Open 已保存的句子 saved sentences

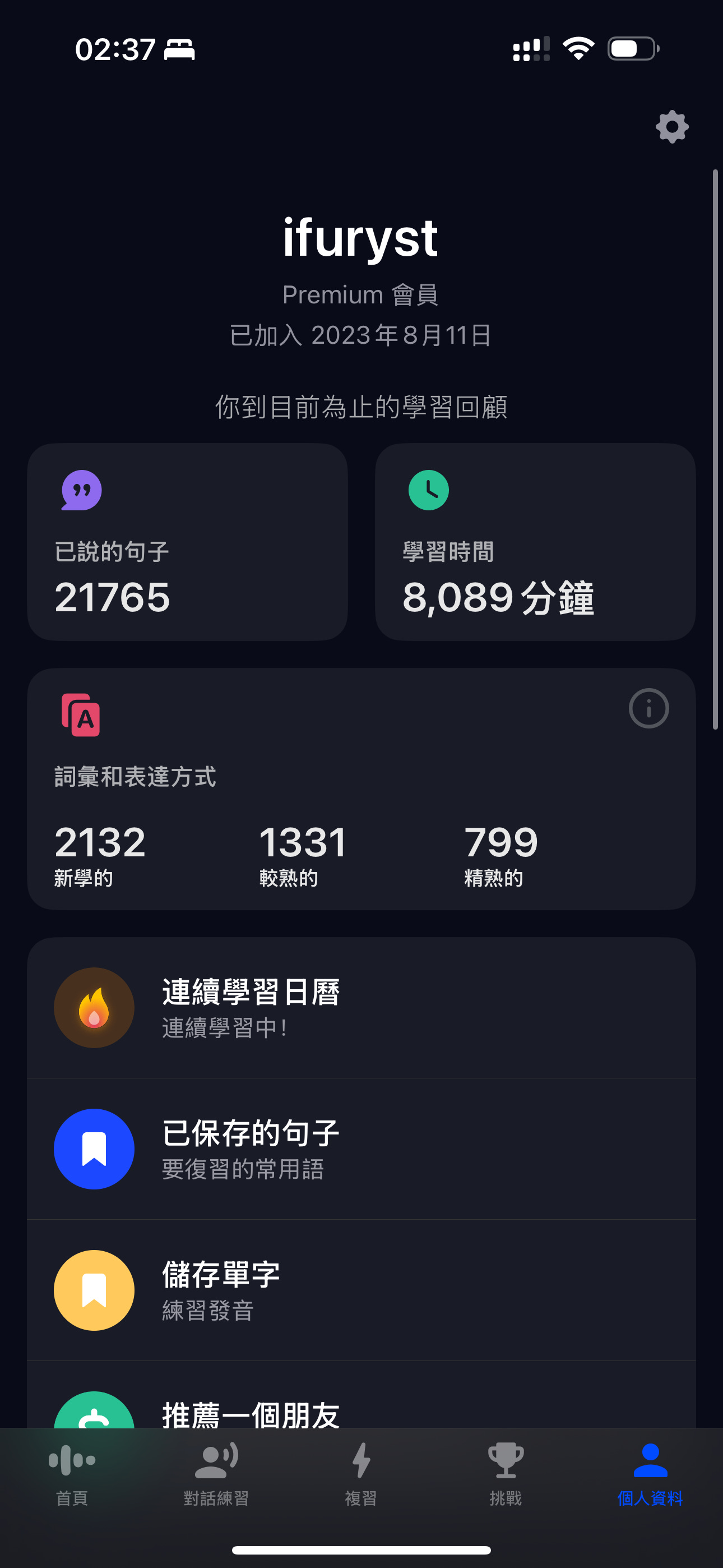pos(360,1149)
